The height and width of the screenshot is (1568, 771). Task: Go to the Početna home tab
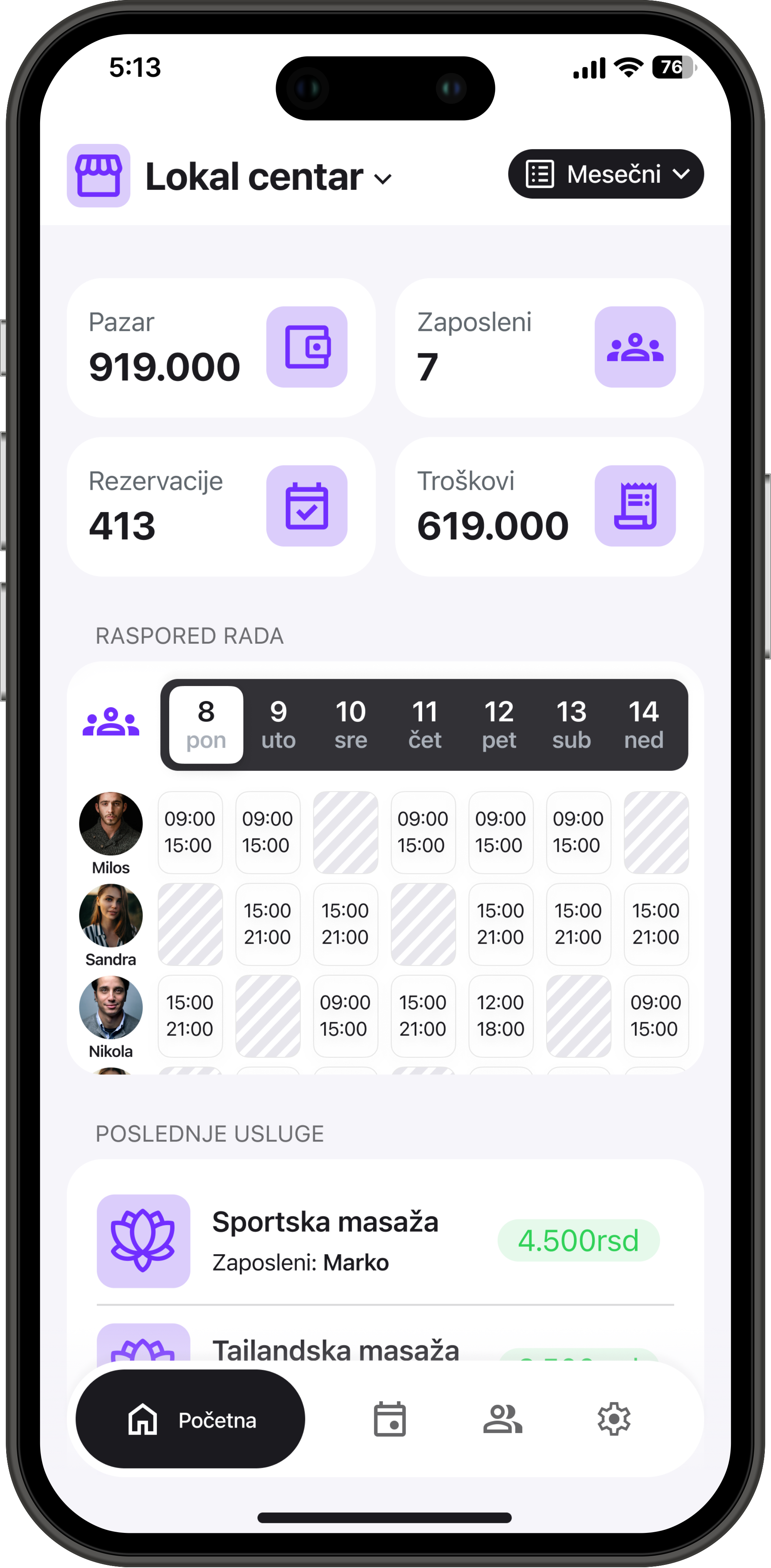coord(190,1420)
